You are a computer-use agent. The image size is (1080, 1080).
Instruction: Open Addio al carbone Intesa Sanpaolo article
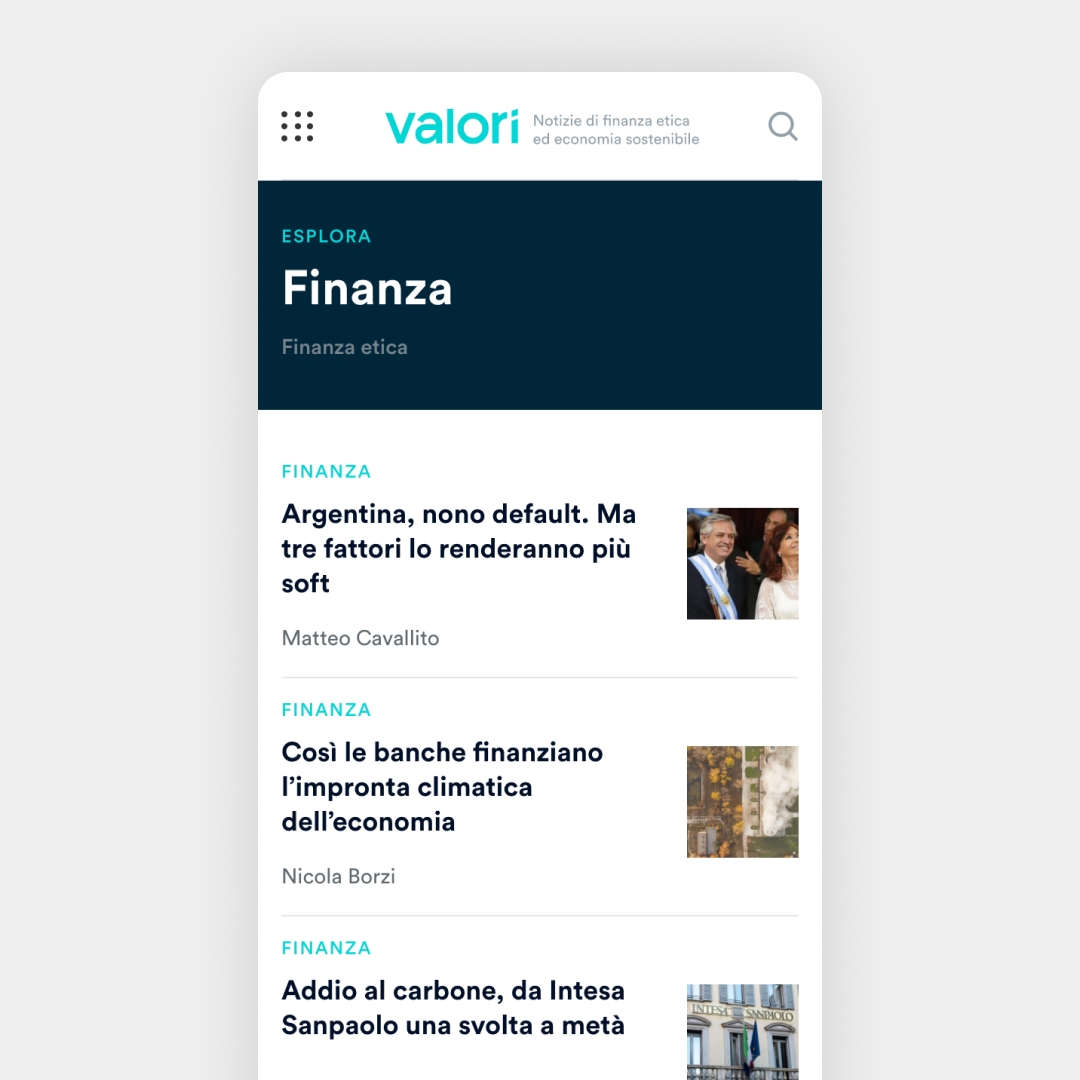pyautogui.click(x=453, y=1008)
